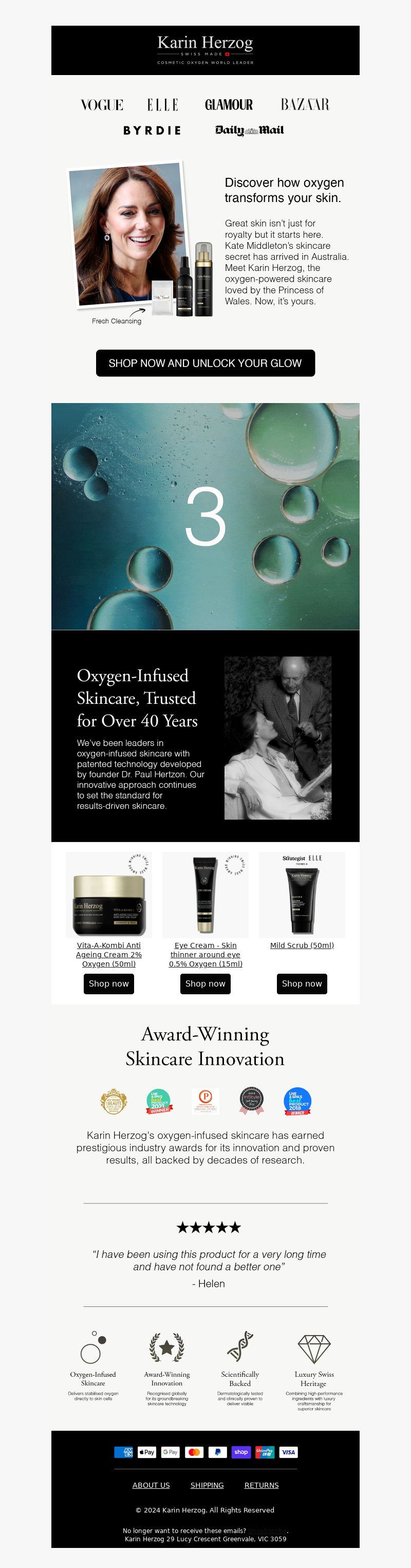411x1568 pixels.
Task: Open the Mild Scrub (50ml) link
Action: 302,945
